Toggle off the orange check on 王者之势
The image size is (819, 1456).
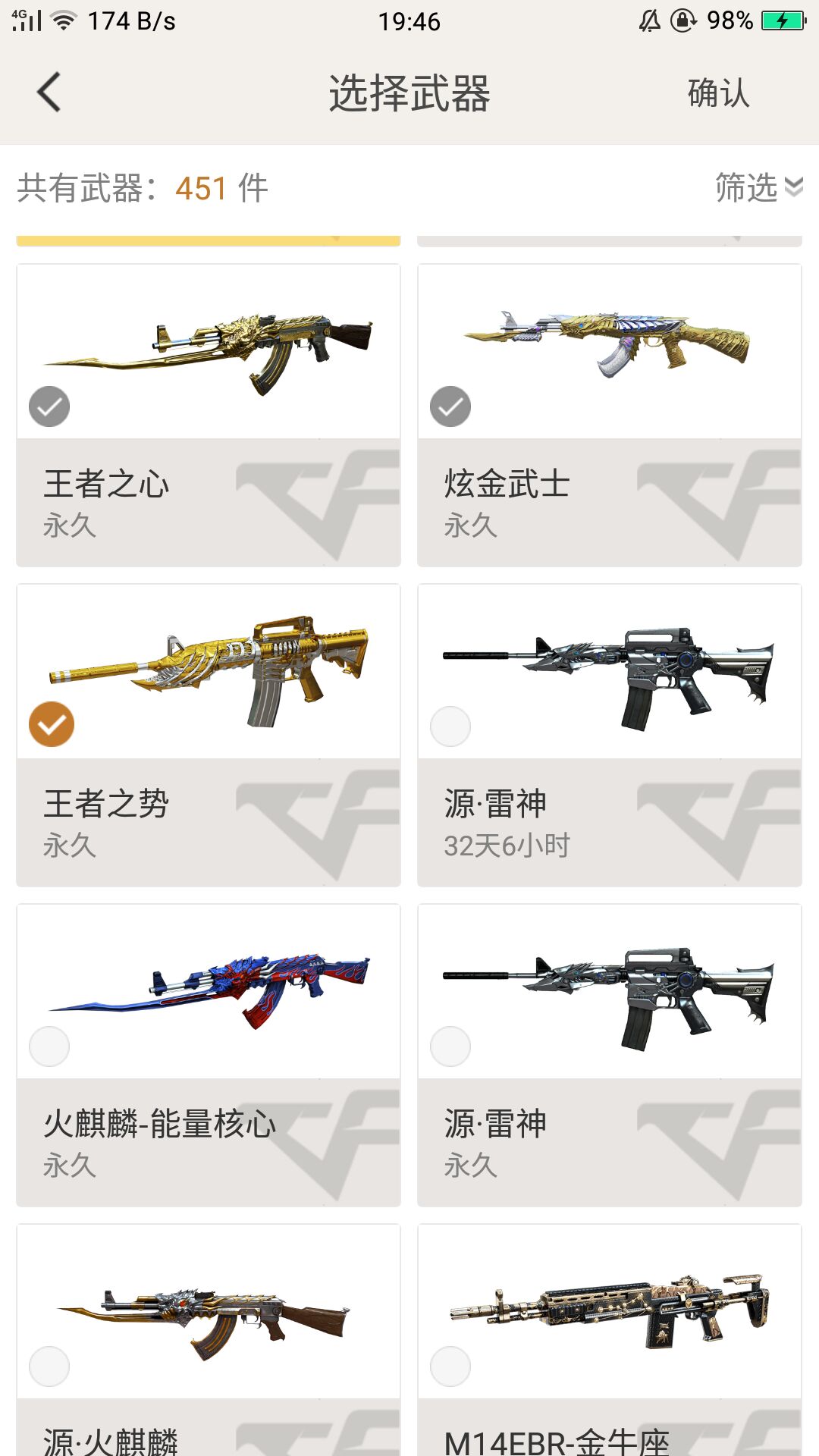[x=50, y=726]
